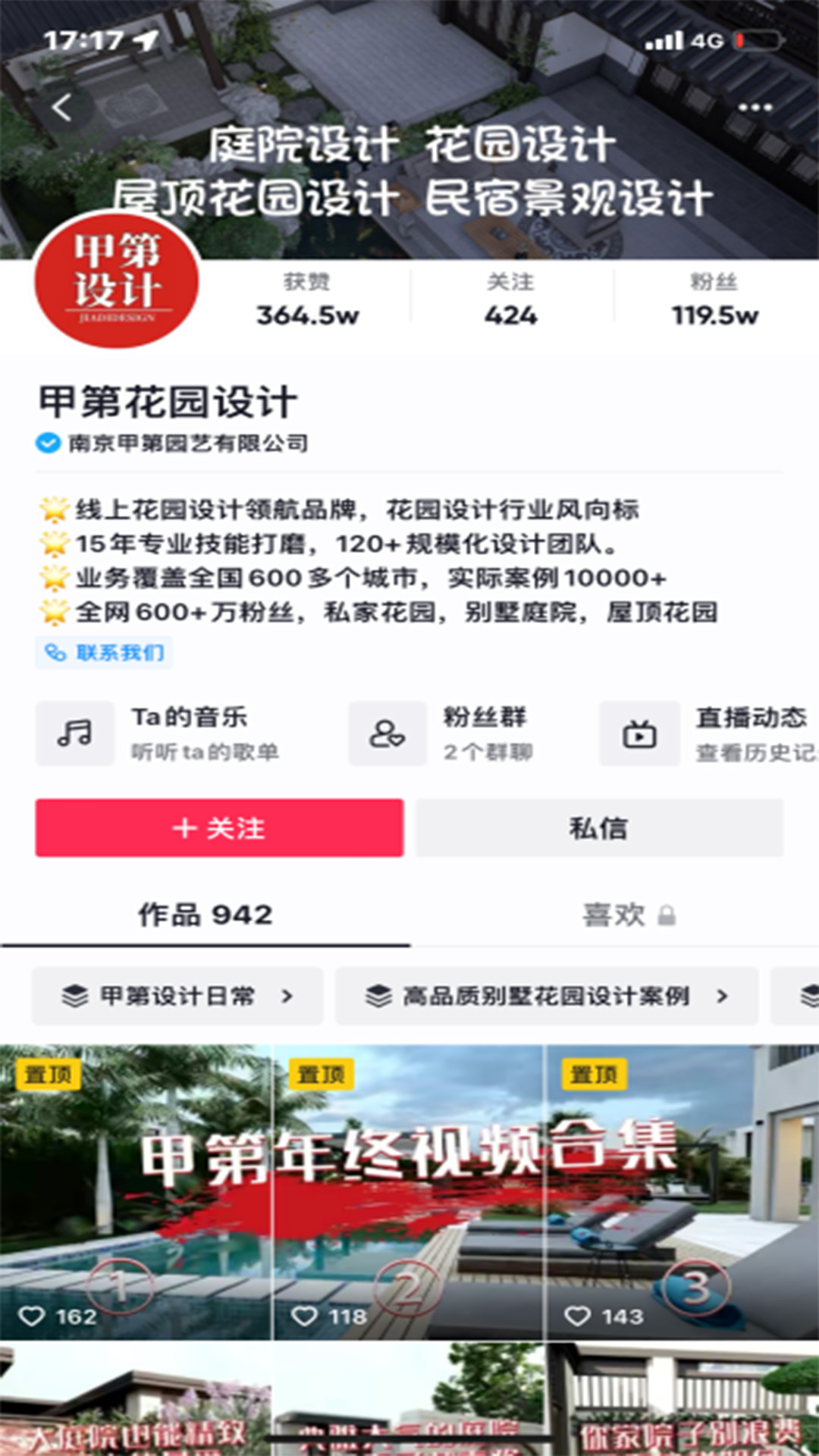View the 粉丝 followers list

(x=714, y=300)
